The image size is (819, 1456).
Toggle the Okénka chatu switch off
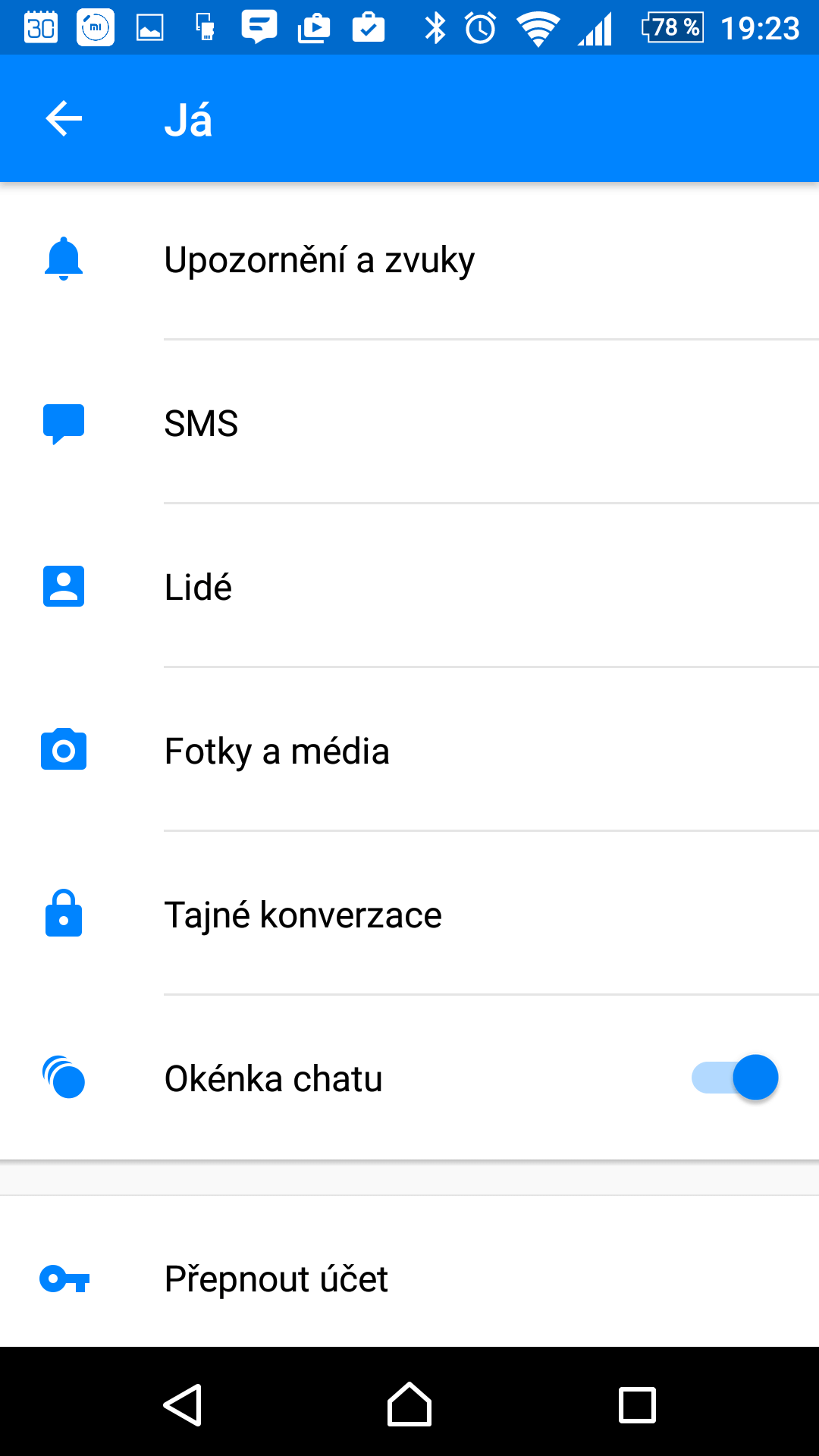tap(735, 1078)
